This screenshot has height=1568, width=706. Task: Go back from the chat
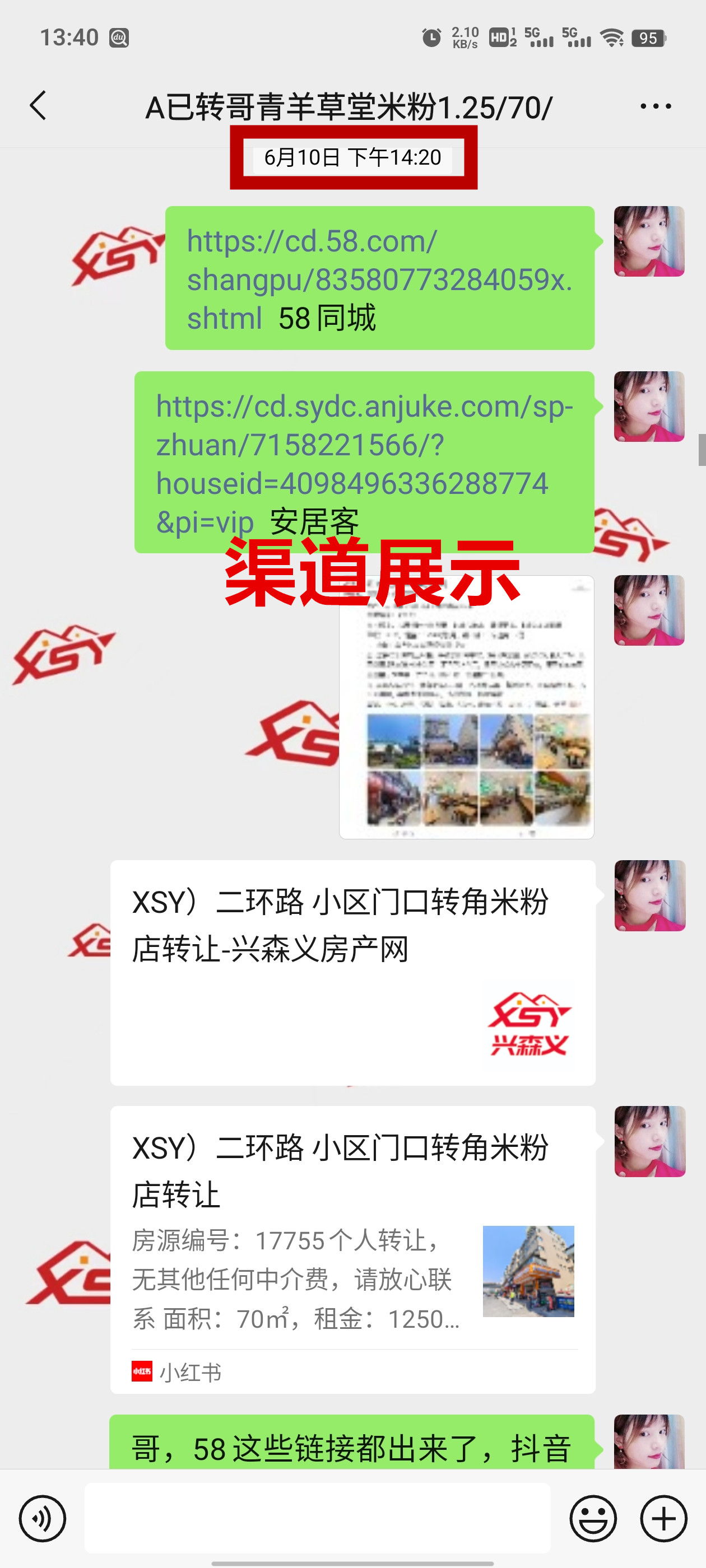38,106
